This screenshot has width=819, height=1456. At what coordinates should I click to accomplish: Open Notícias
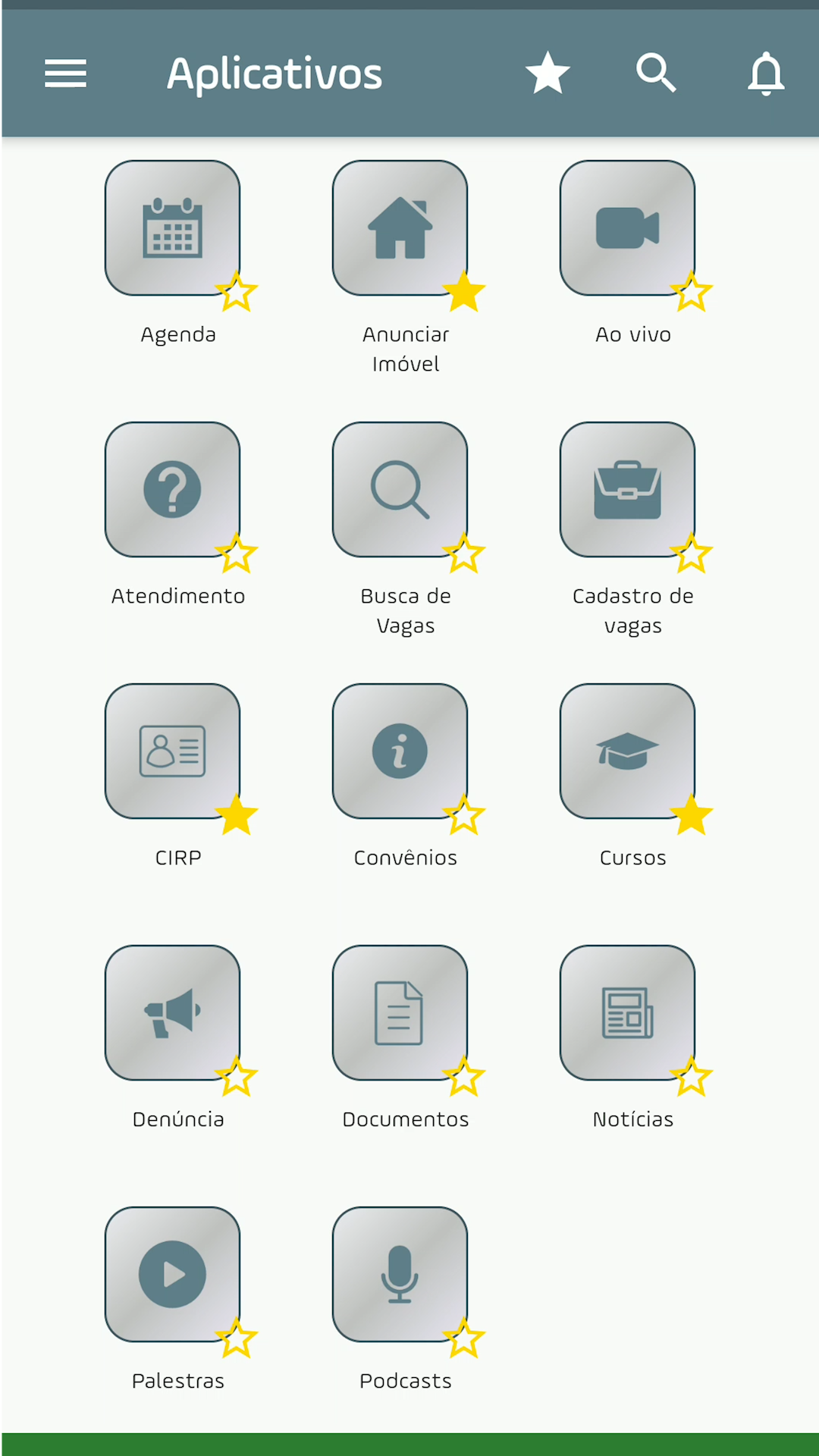tap(628, 1012)
